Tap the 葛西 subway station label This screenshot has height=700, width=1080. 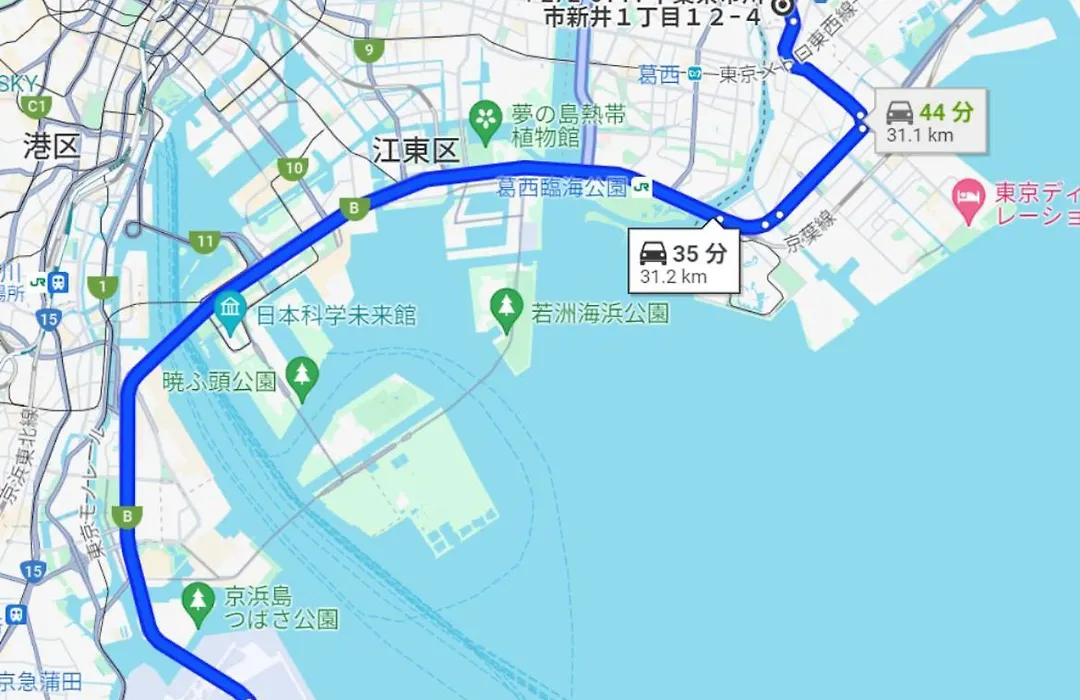[660, 73]
